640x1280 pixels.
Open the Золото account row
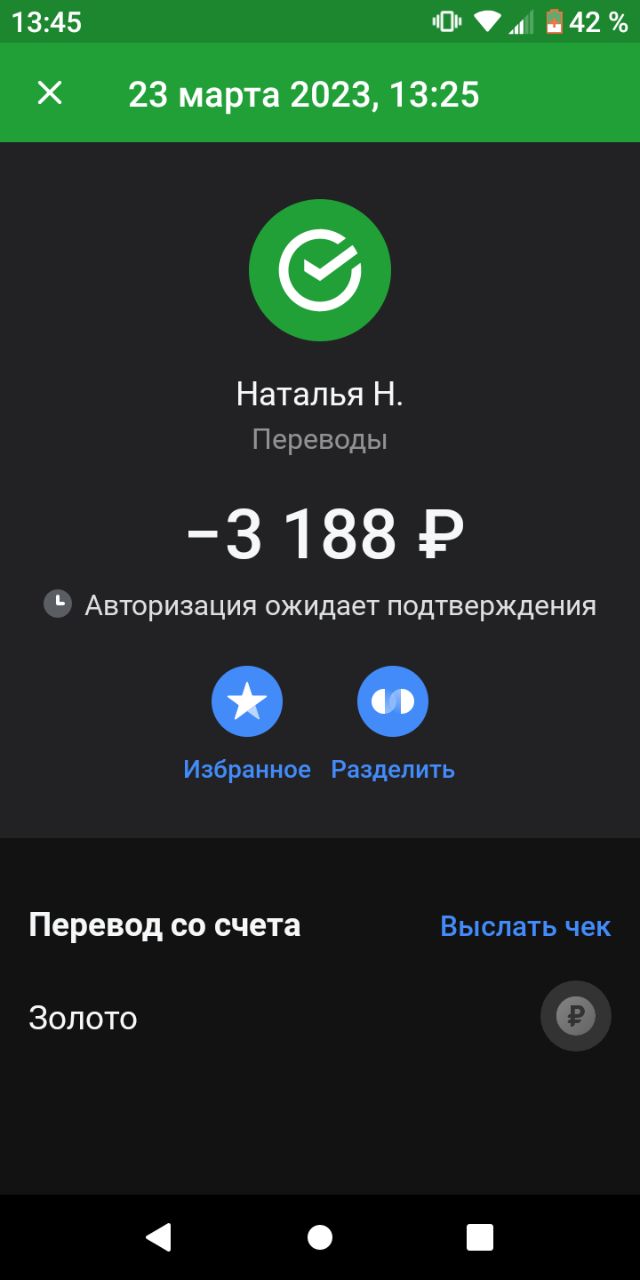pos(320,1017)
